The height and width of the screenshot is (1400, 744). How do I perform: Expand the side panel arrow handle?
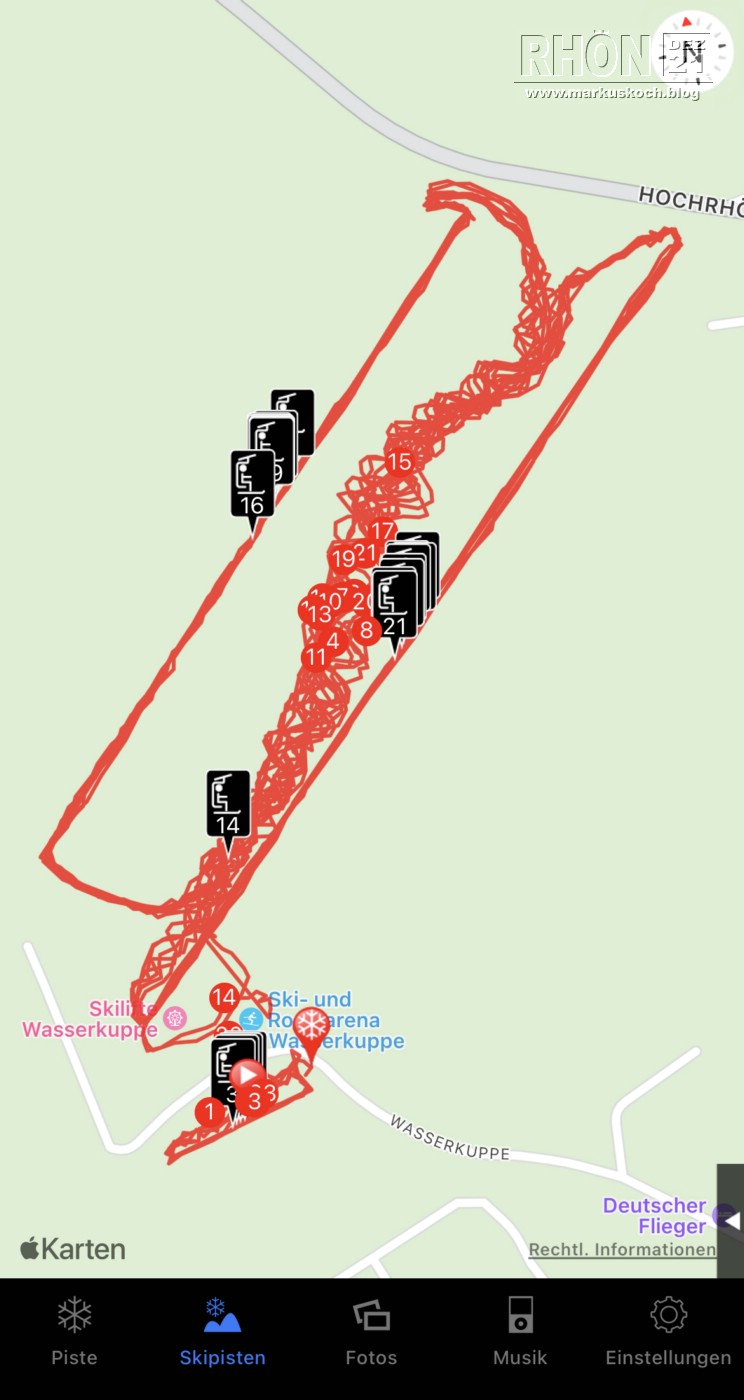tap(731, 1220)
